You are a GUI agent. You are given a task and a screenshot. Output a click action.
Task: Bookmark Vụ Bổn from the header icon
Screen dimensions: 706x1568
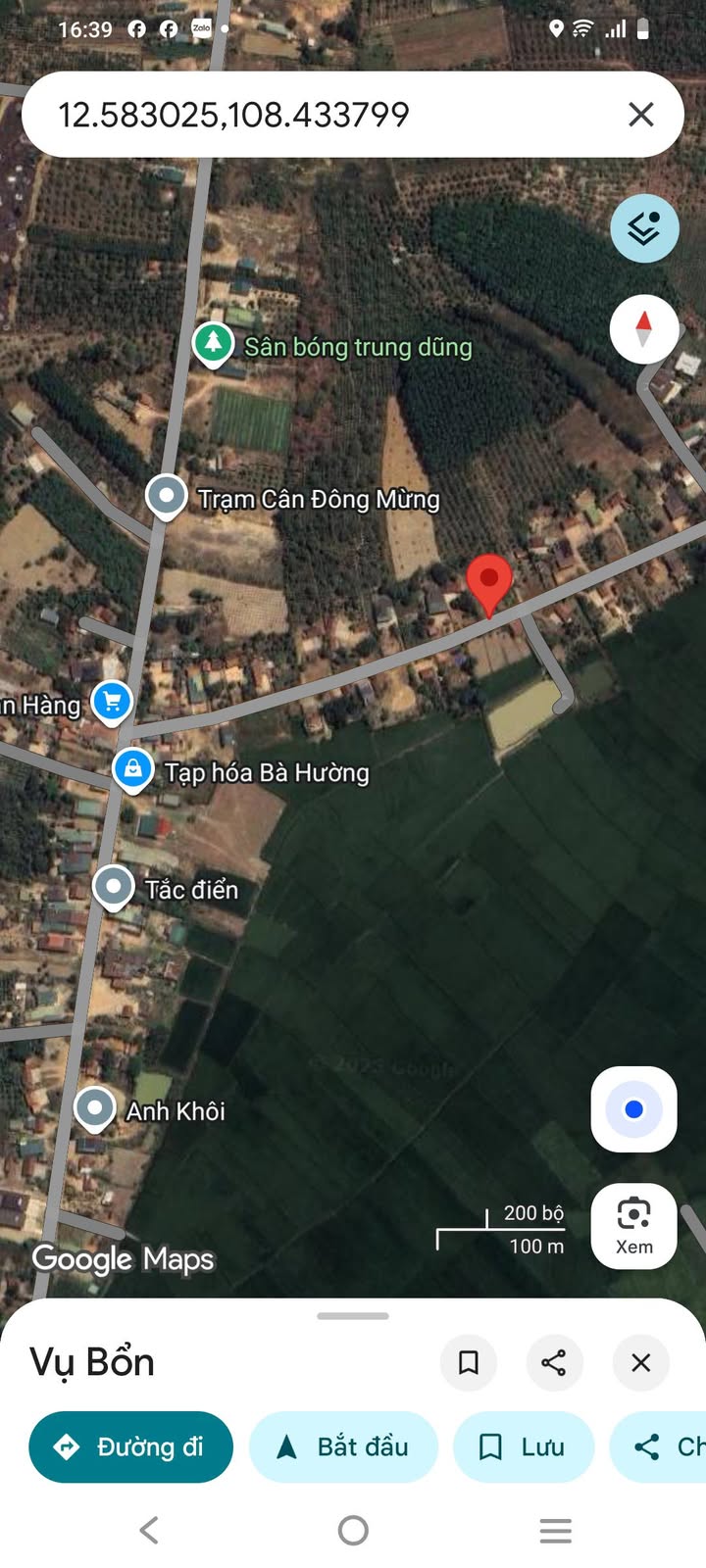tap(469, 1362)
